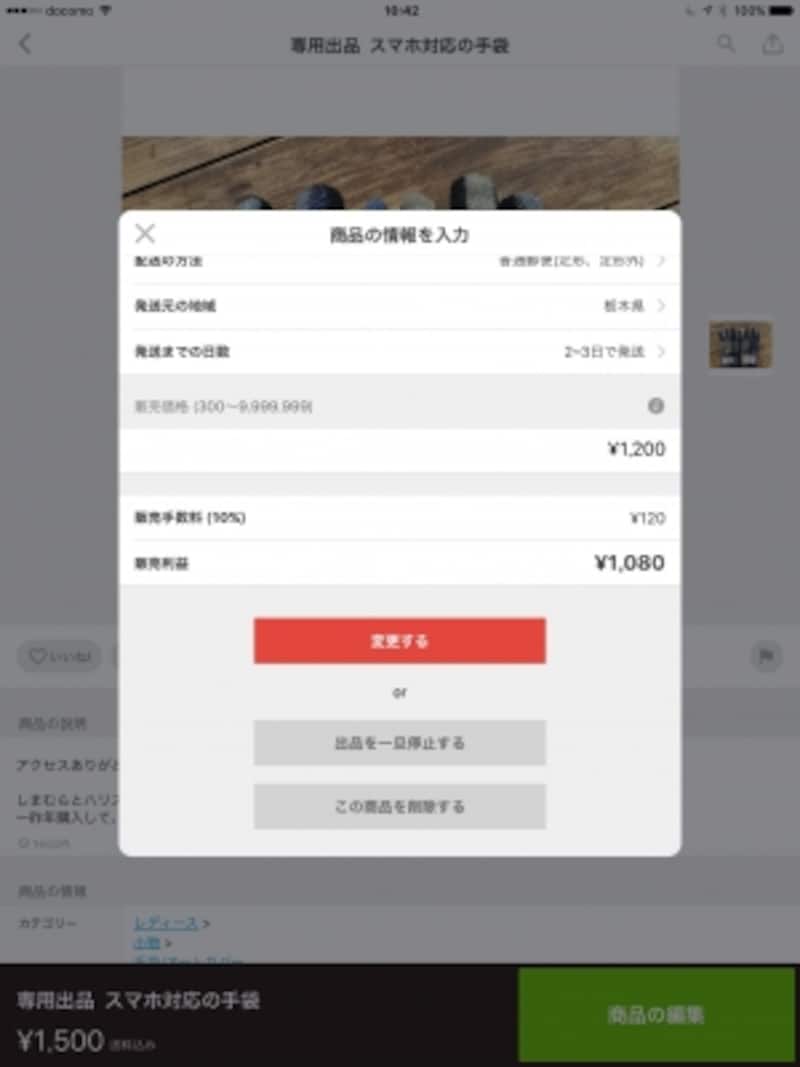Go back using the top arrow
800x1067 pixels.
25,44
